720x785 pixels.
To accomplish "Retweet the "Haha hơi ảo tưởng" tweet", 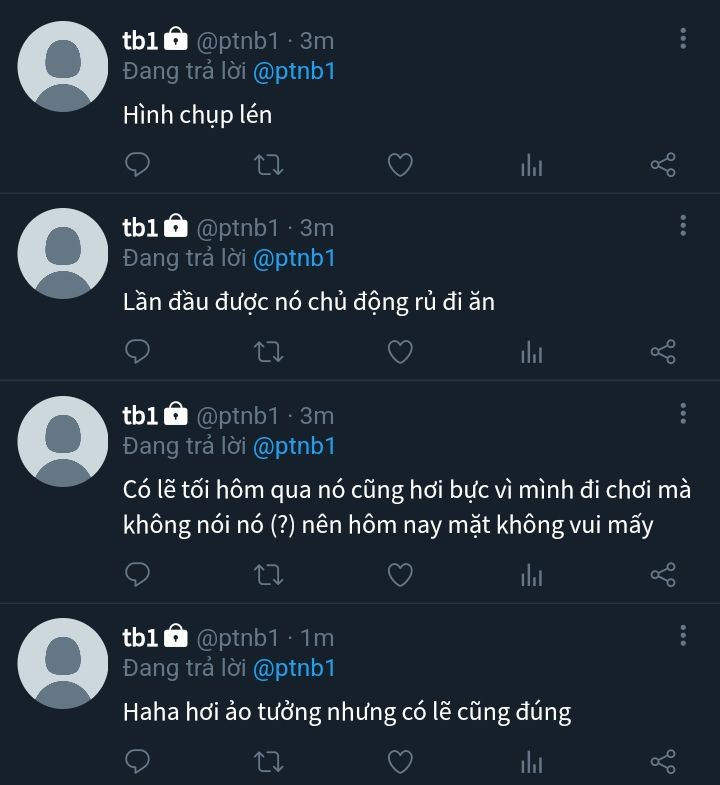I will 269,762.
